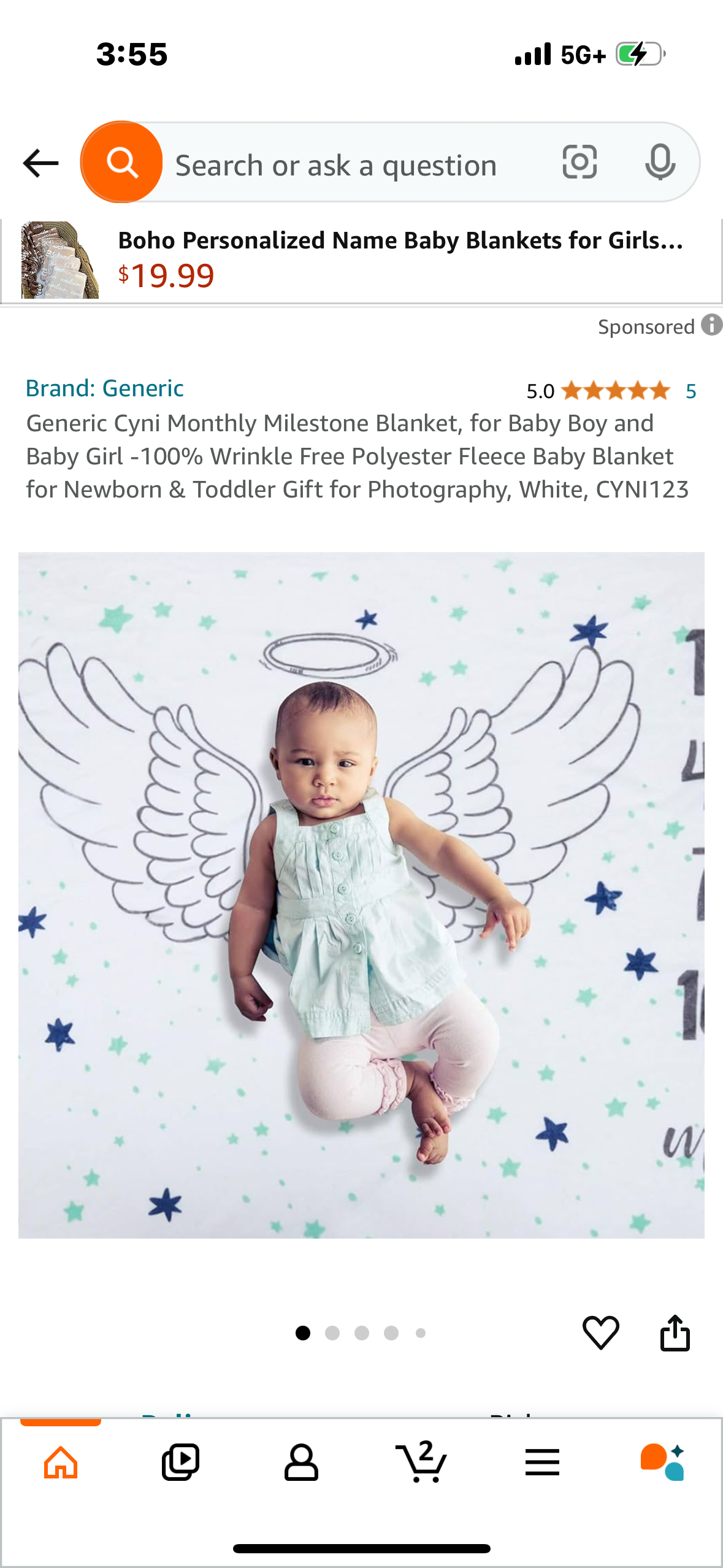Launch the Rufus AI assistant
The width and height of the screenshot is (723, 1568).
tap(662, 1462)
